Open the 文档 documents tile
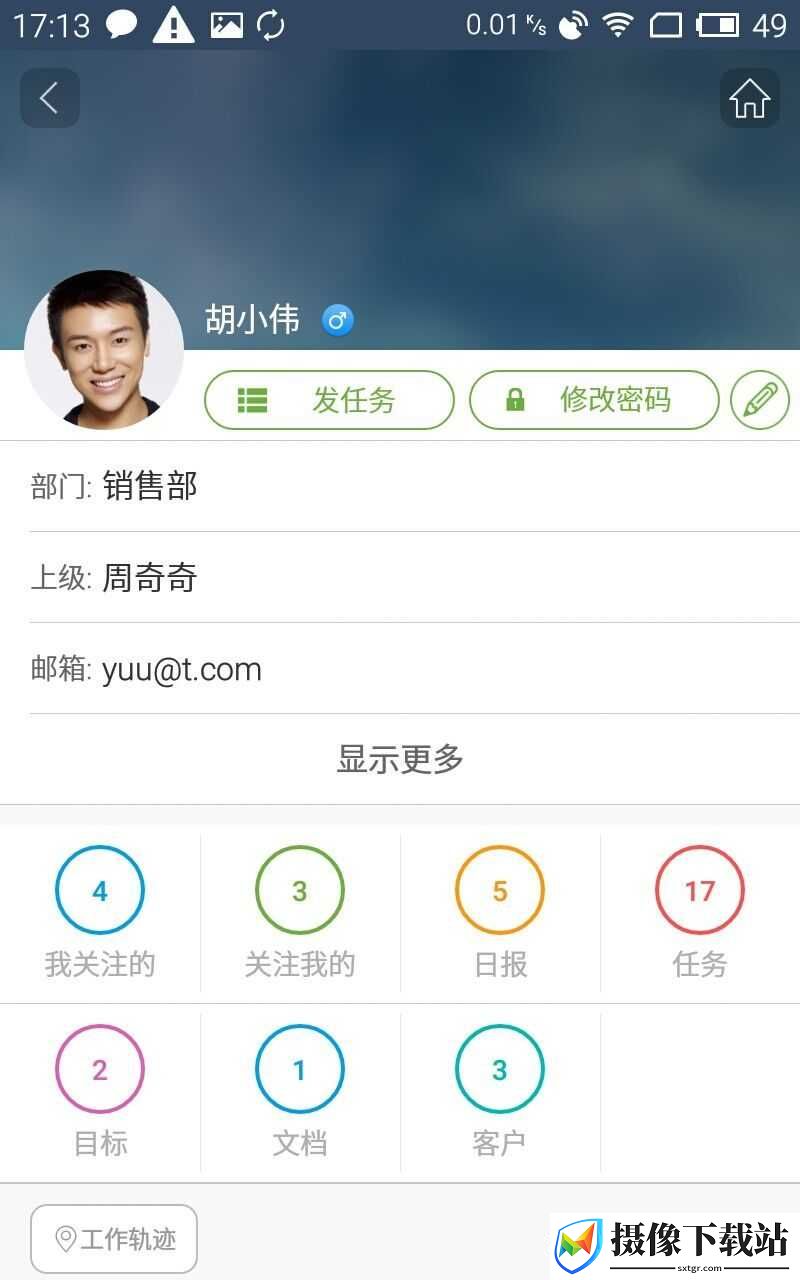The image size is (800, 1280). 300,1092
